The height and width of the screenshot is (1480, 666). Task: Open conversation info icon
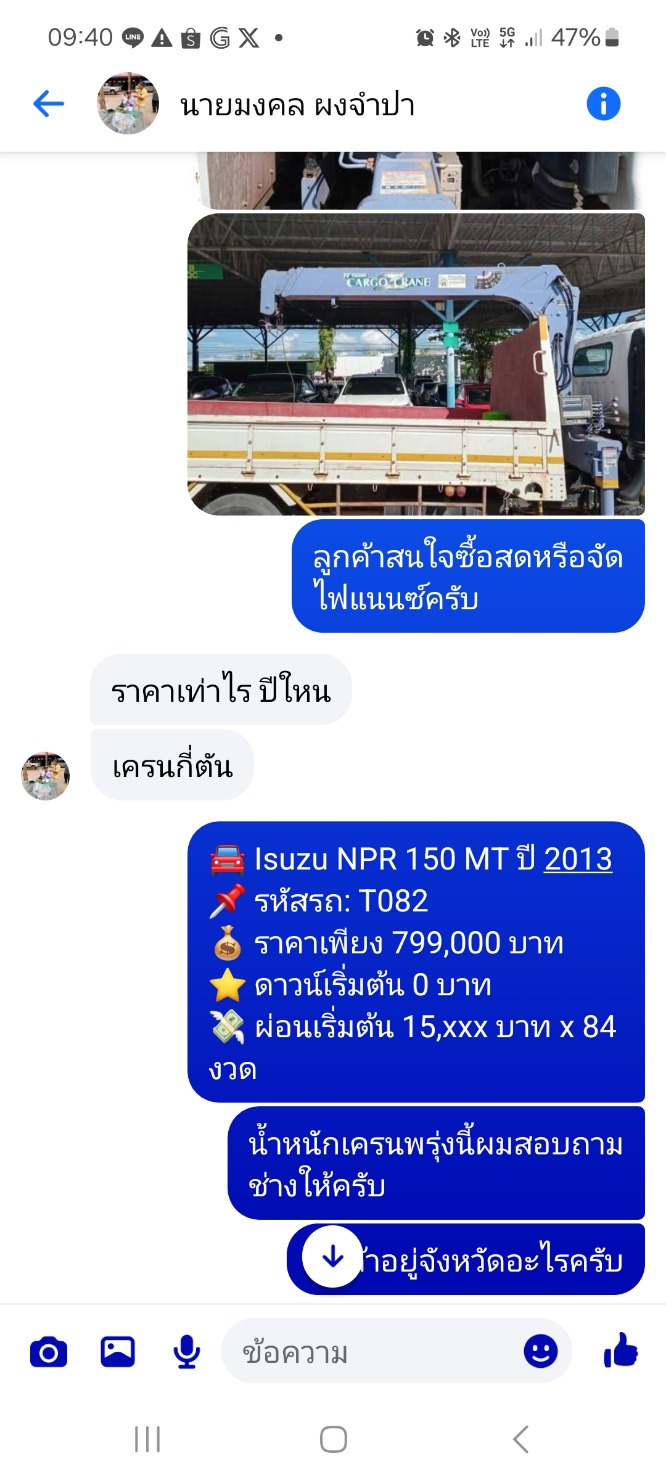603,103
